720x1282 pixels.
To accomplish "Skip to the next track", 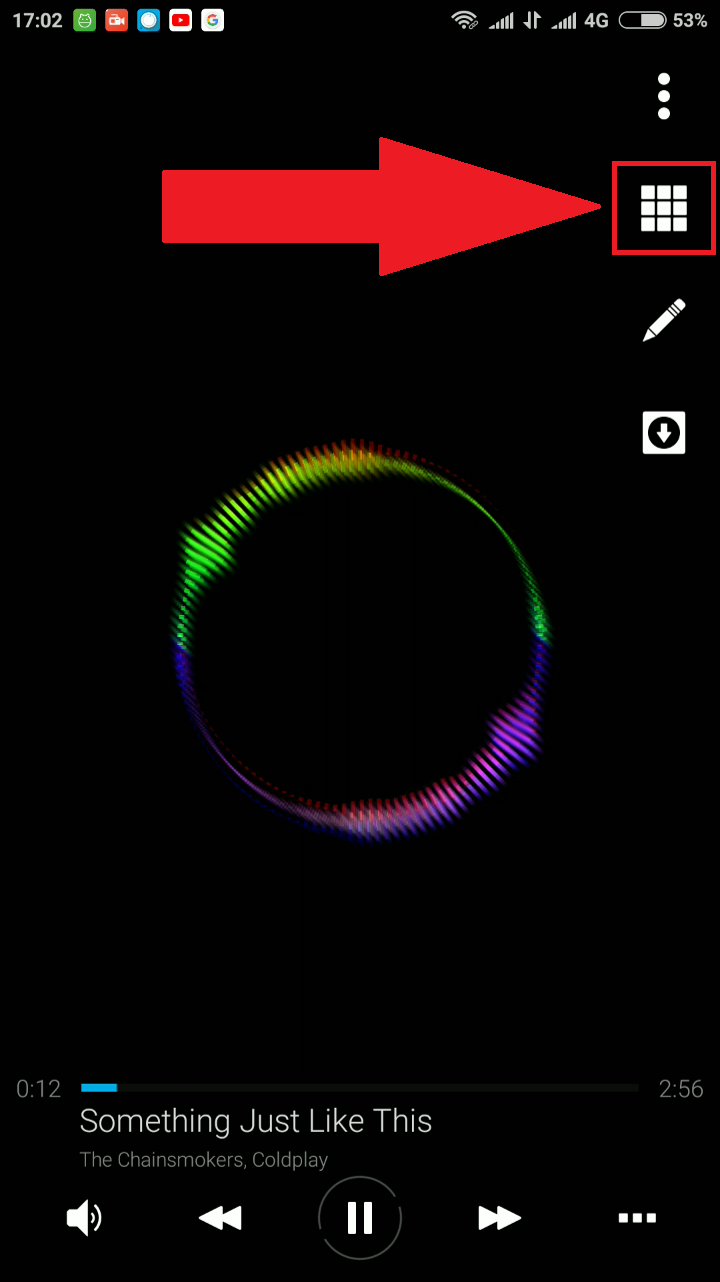I will point(499,1218).
